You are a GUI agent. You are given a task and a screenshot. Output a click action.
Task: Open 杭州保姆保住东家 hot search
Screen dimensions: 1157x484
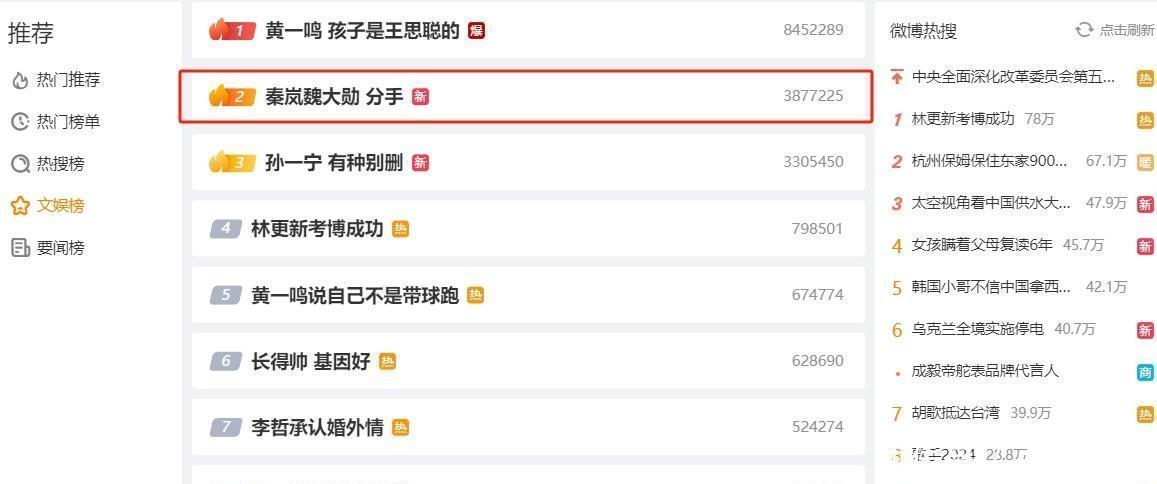(988, 161)
